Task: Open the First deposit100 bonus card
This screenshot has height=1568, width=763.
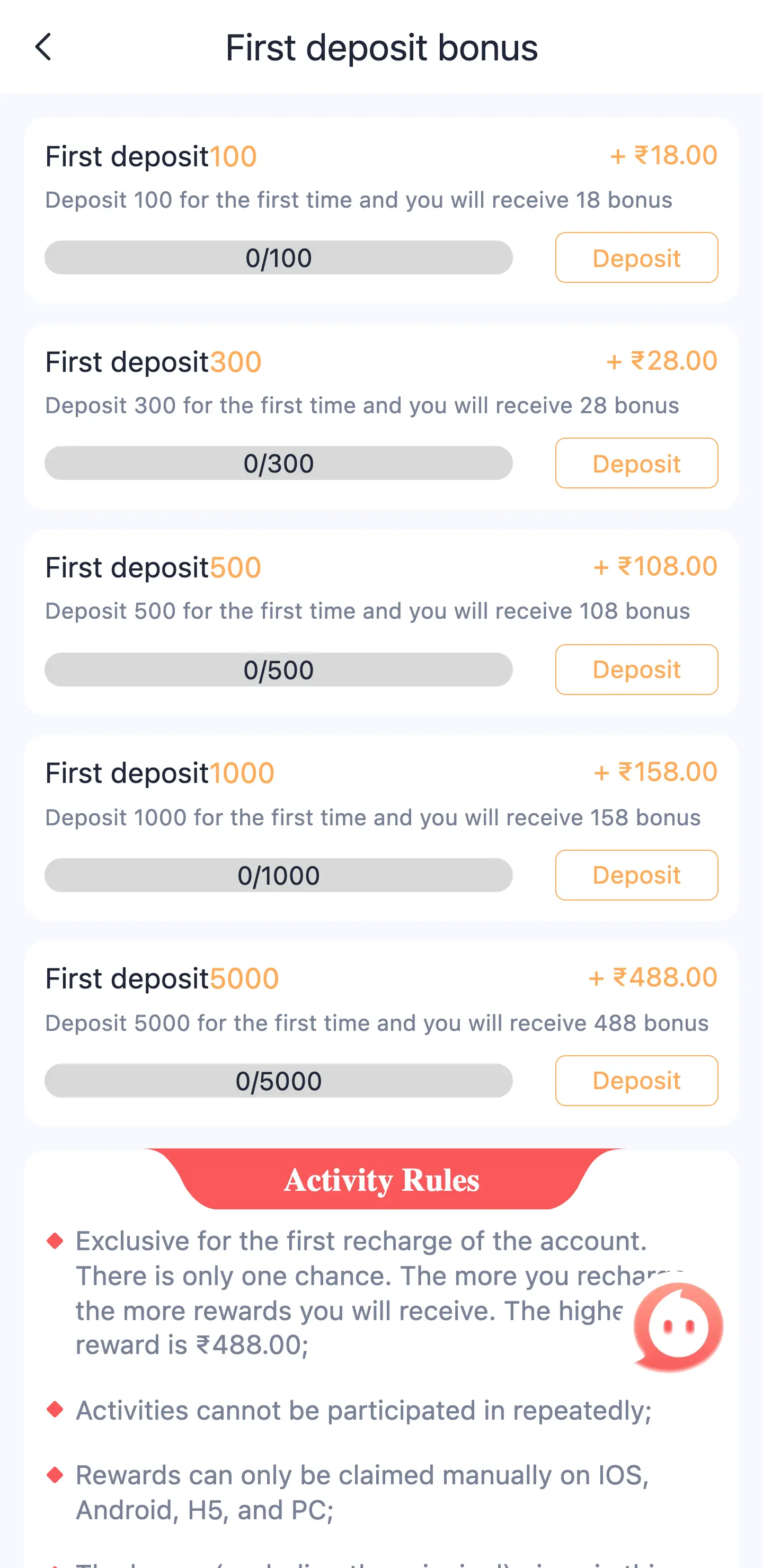Action: tap(150, 156)
